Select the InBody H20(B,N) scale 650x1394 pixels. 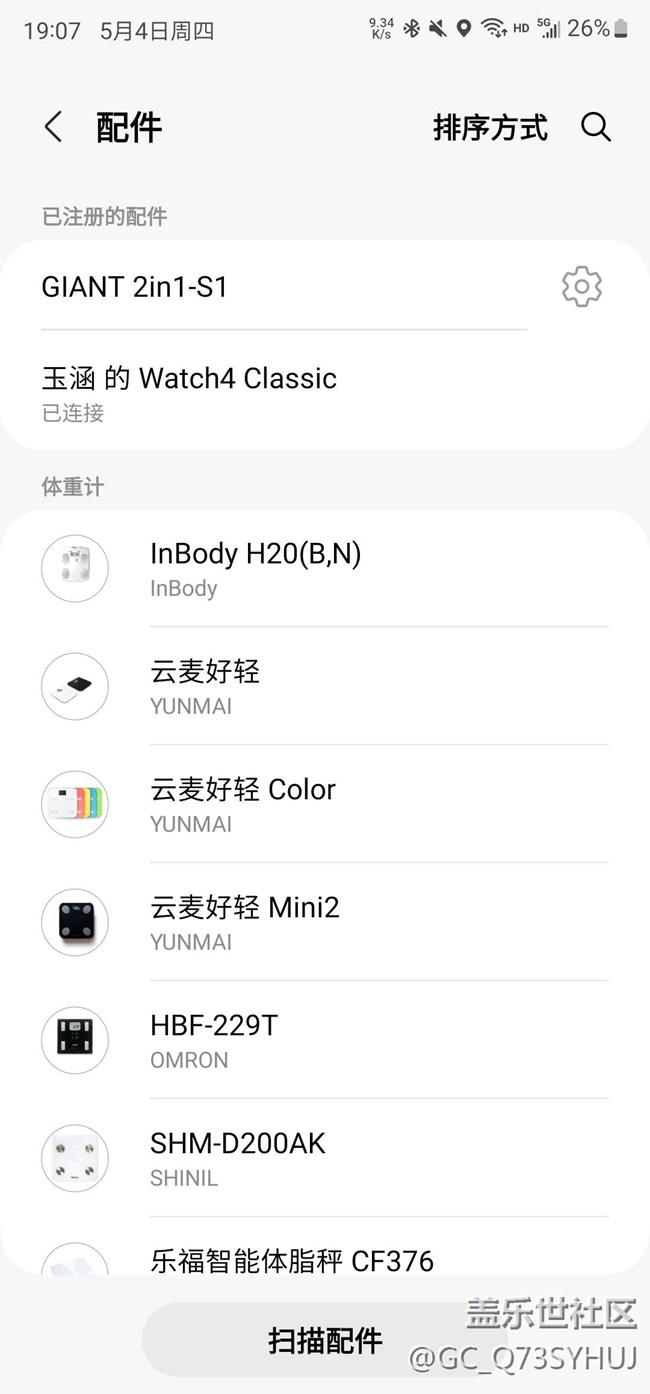pyautogui.click(x=325, y=569)
